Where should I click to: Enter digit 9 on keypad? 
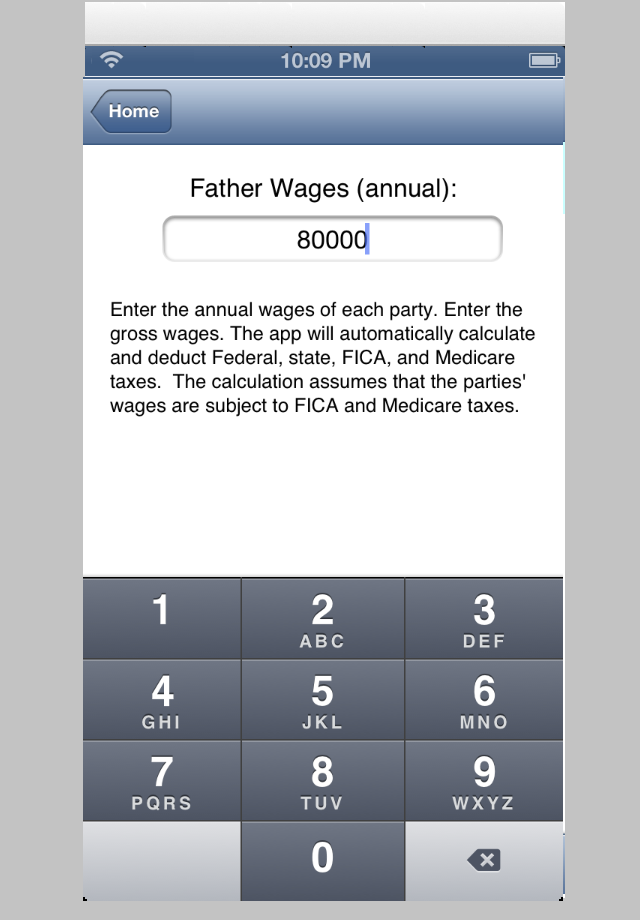tap(484, 780)
